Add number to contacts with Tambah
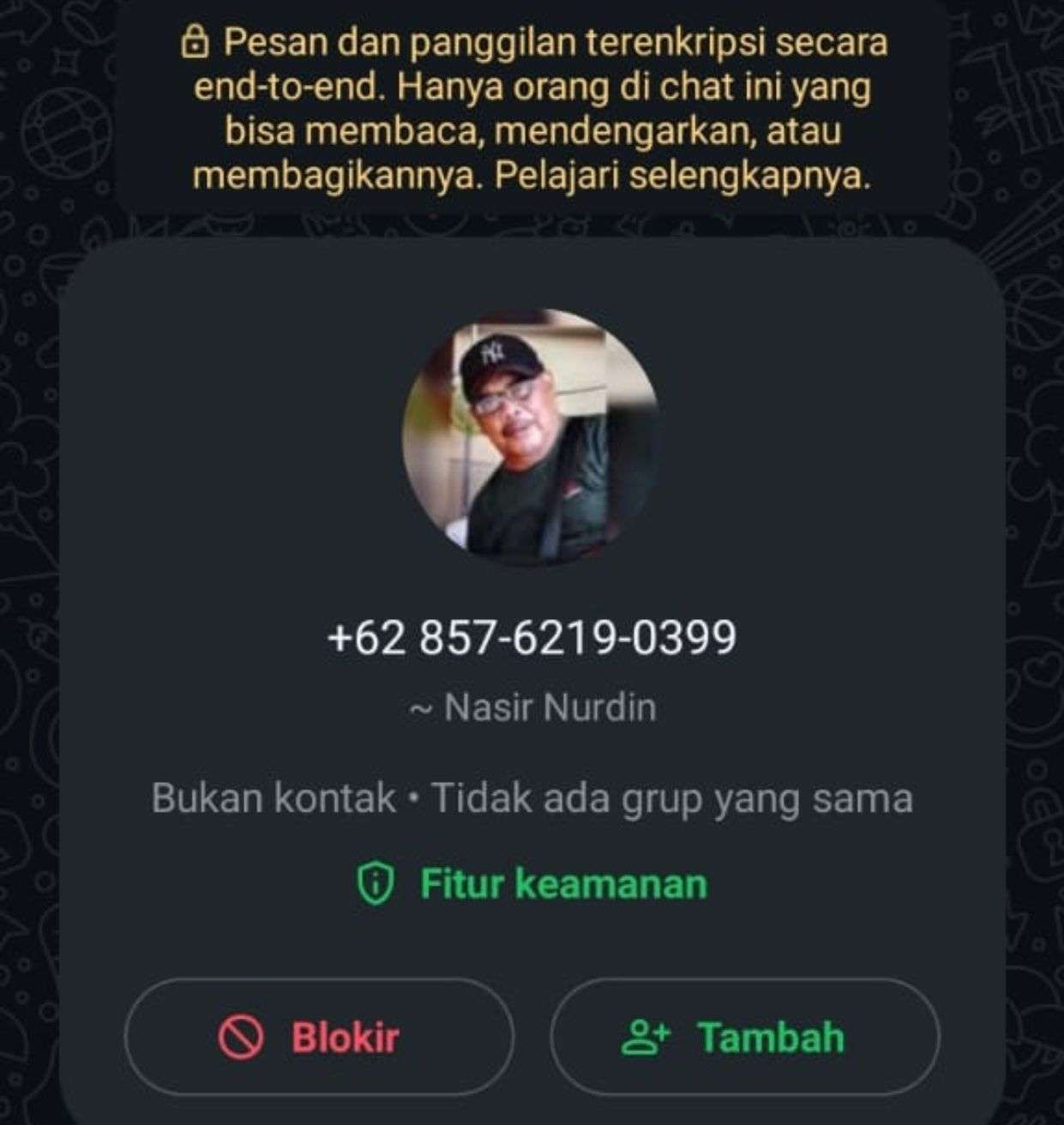This screenshot has width=1064, height=1125. click(743, 1037)
